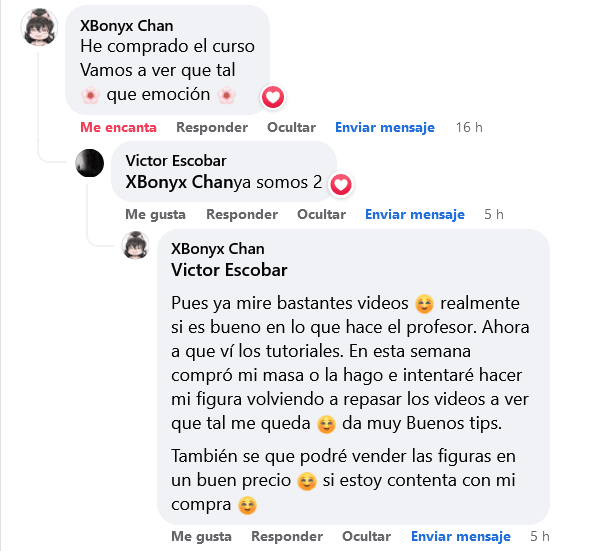View the heart reaction on XBonyx Chan's first comment
This screenshot has width=600, height=551.
[273, 97]
